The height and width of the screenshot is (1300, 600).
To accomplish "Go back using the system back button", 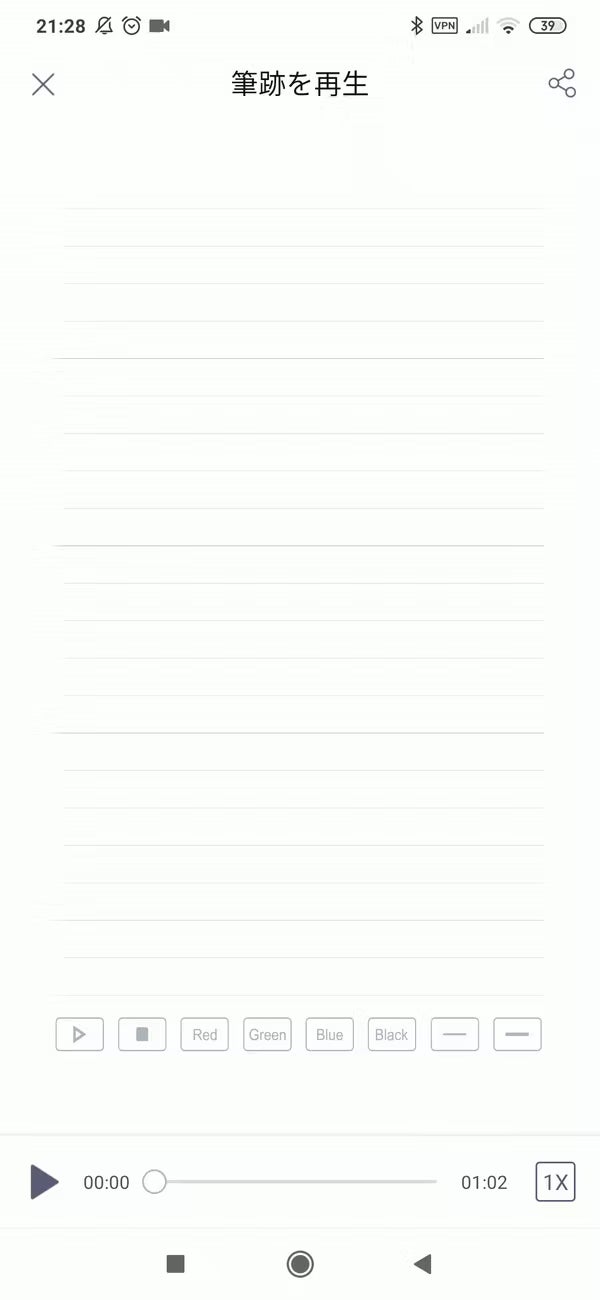I will [422, 1264].
